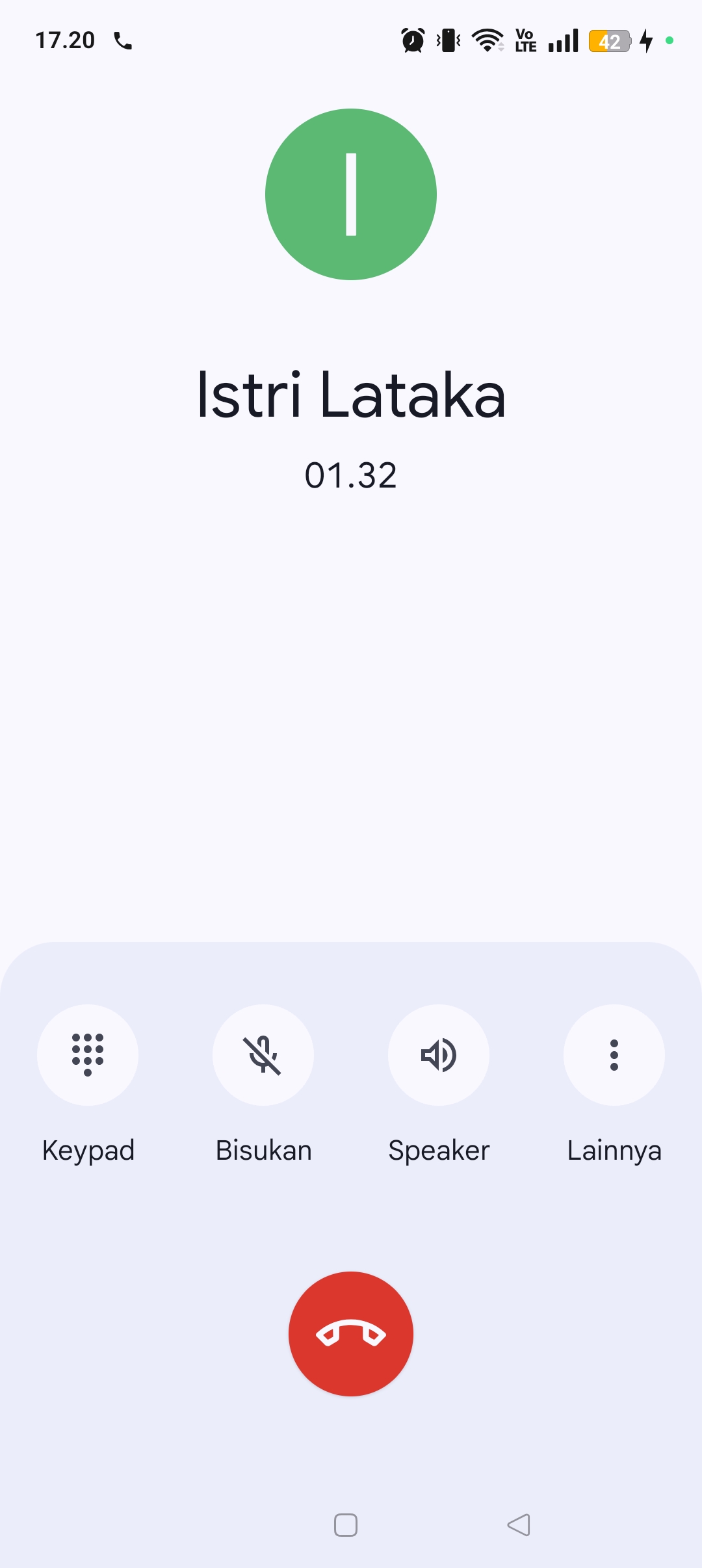Open the Lainnya more options
The height and width of the screenshot is (1568, 702).
[x=614, y=1054]
